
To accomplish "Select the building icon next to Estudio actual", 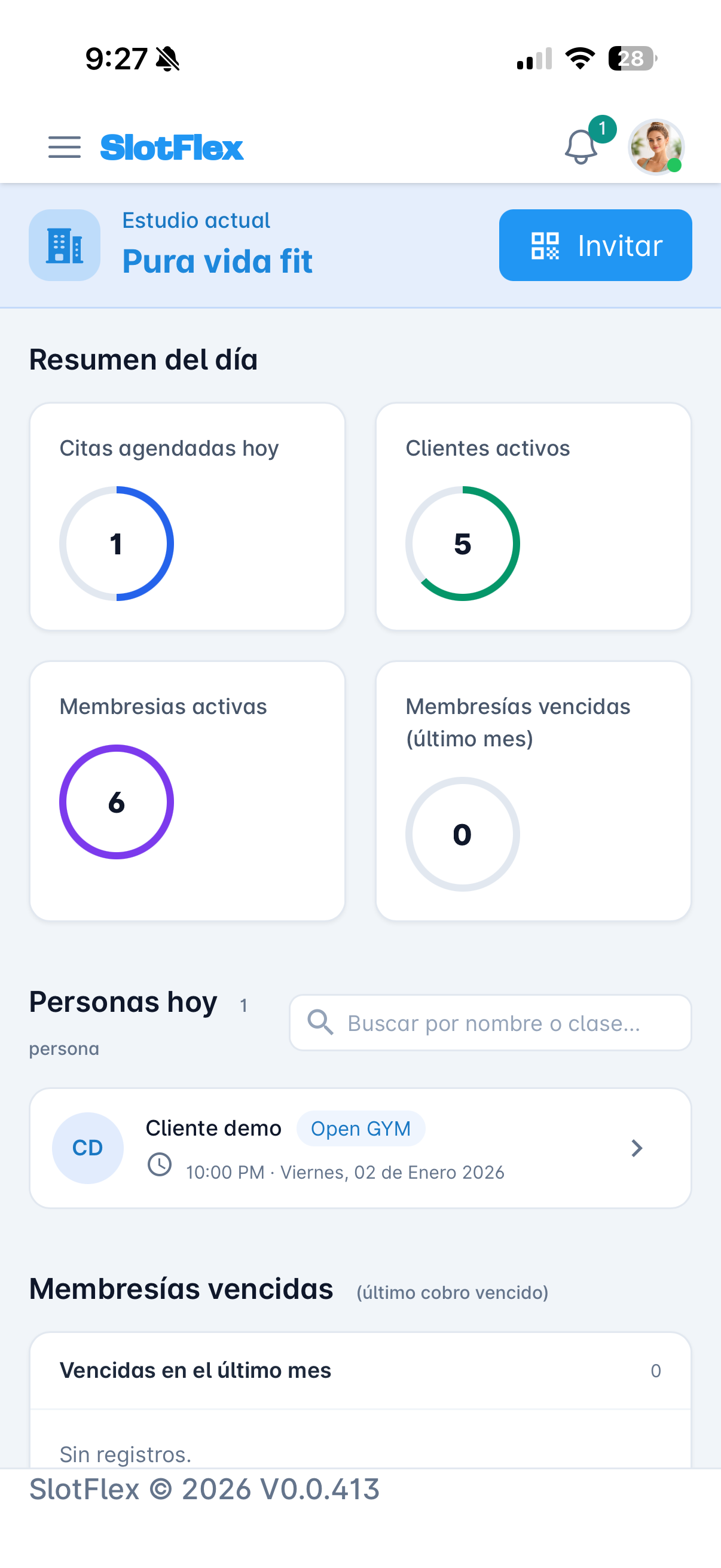I will pos(64,245).
